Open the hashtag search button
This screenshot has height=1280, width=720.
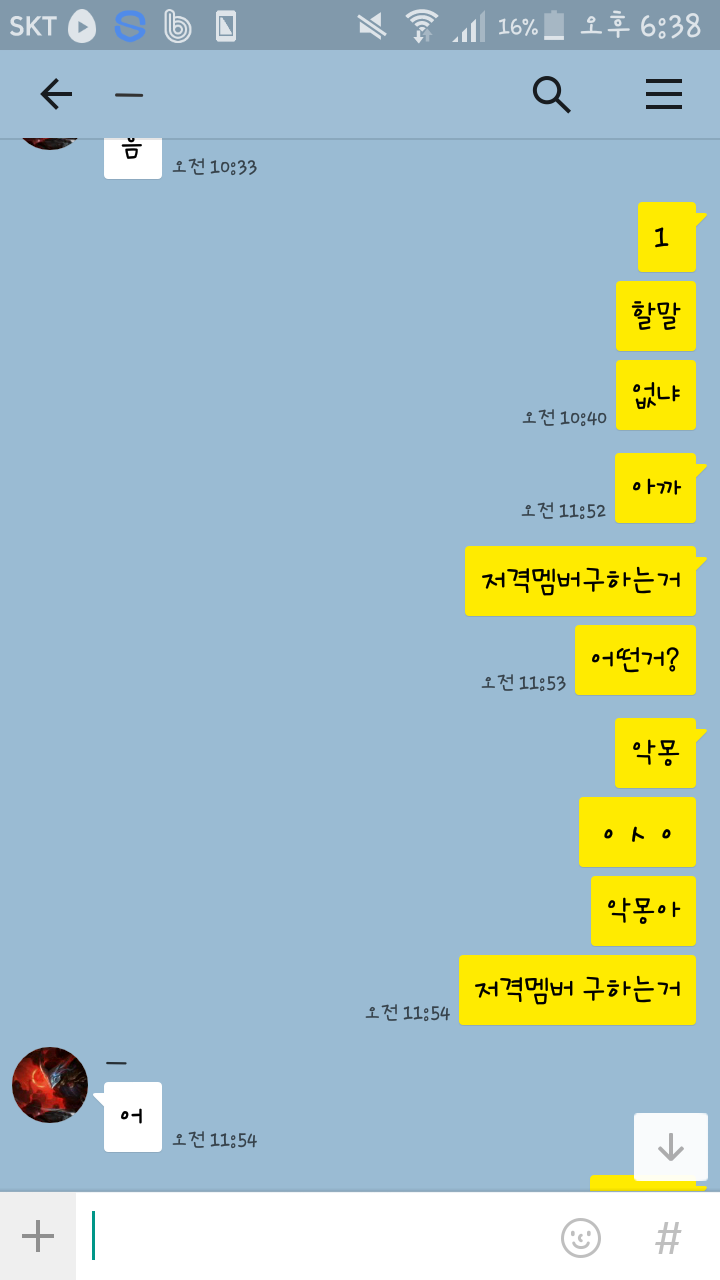pyautogui.click(x=667, y=1238)
